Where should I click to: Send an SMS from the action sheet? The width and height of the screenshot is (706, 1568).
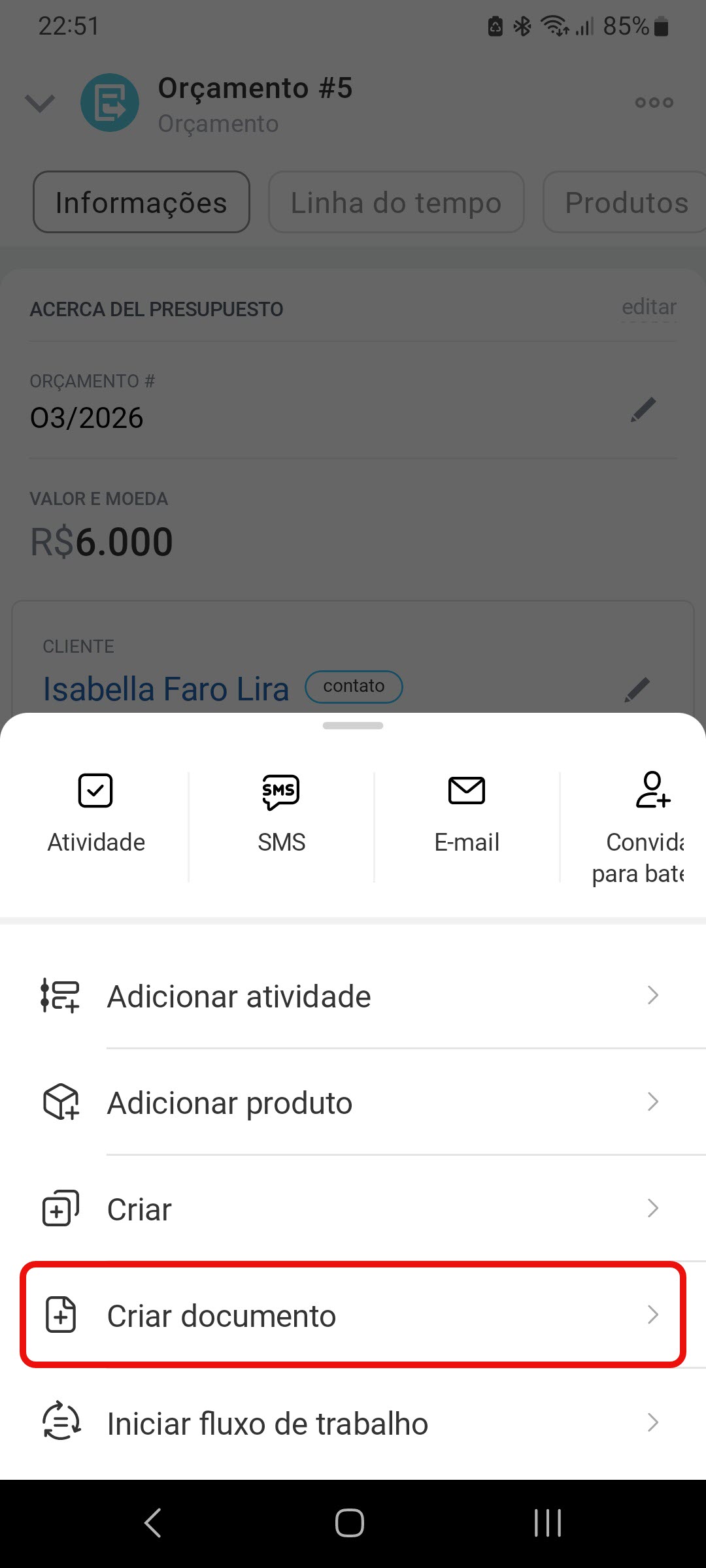pyautogui.click(x=281, y=813)
